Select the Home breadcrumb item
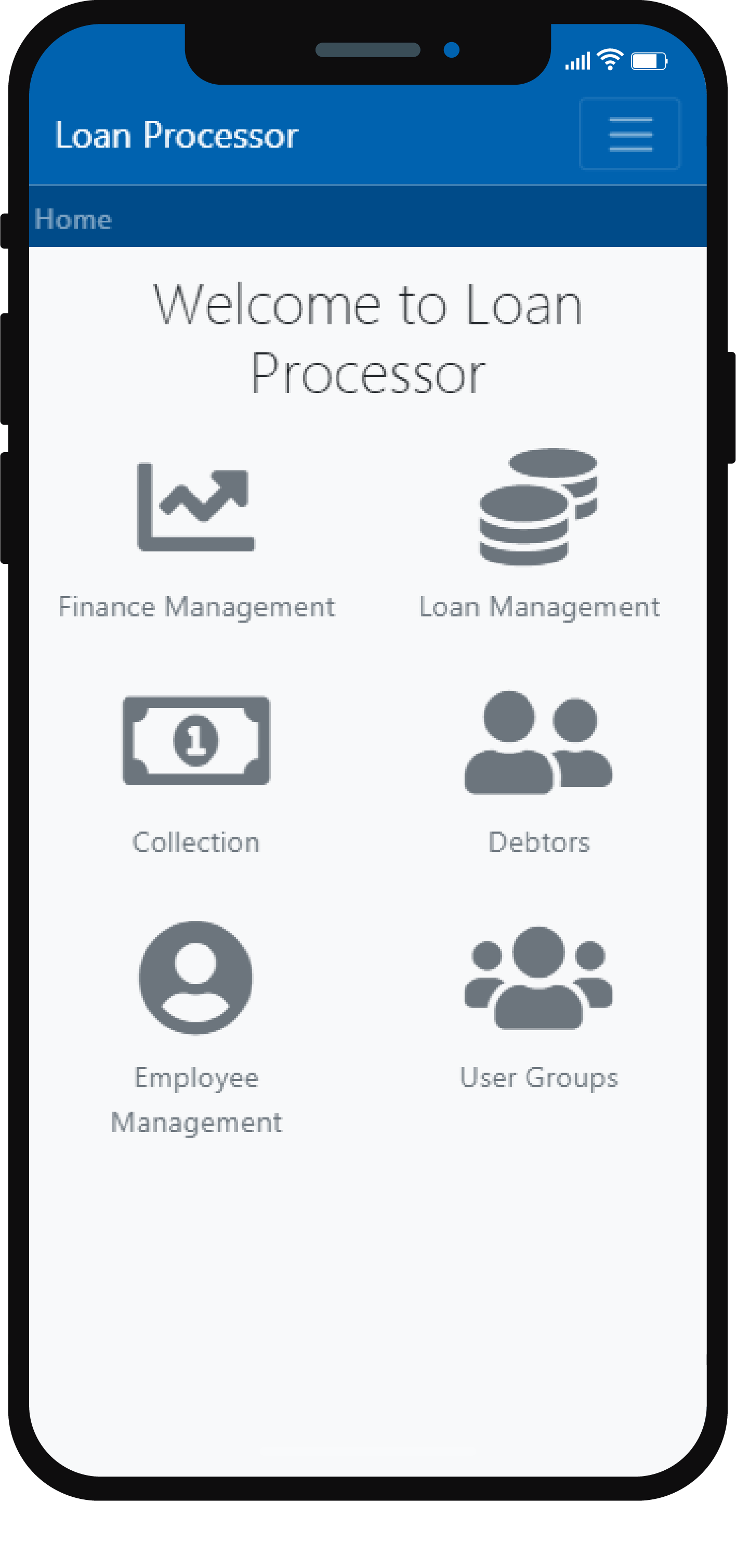Viewport: 736px width, 1568px height. 73,218
